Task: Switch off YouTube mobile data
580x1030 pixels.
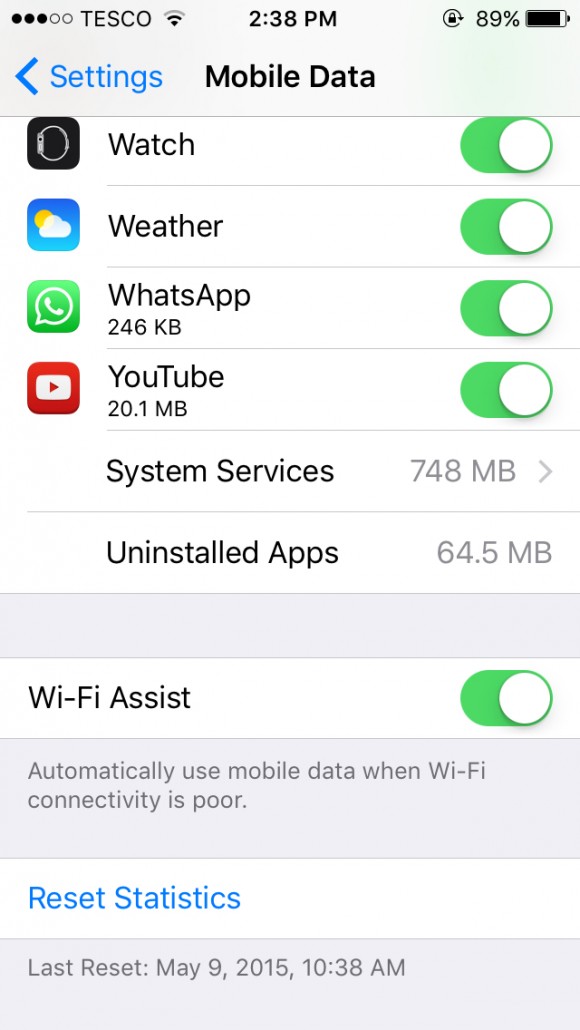Action: pyautogui.click(x=506, y=390)
